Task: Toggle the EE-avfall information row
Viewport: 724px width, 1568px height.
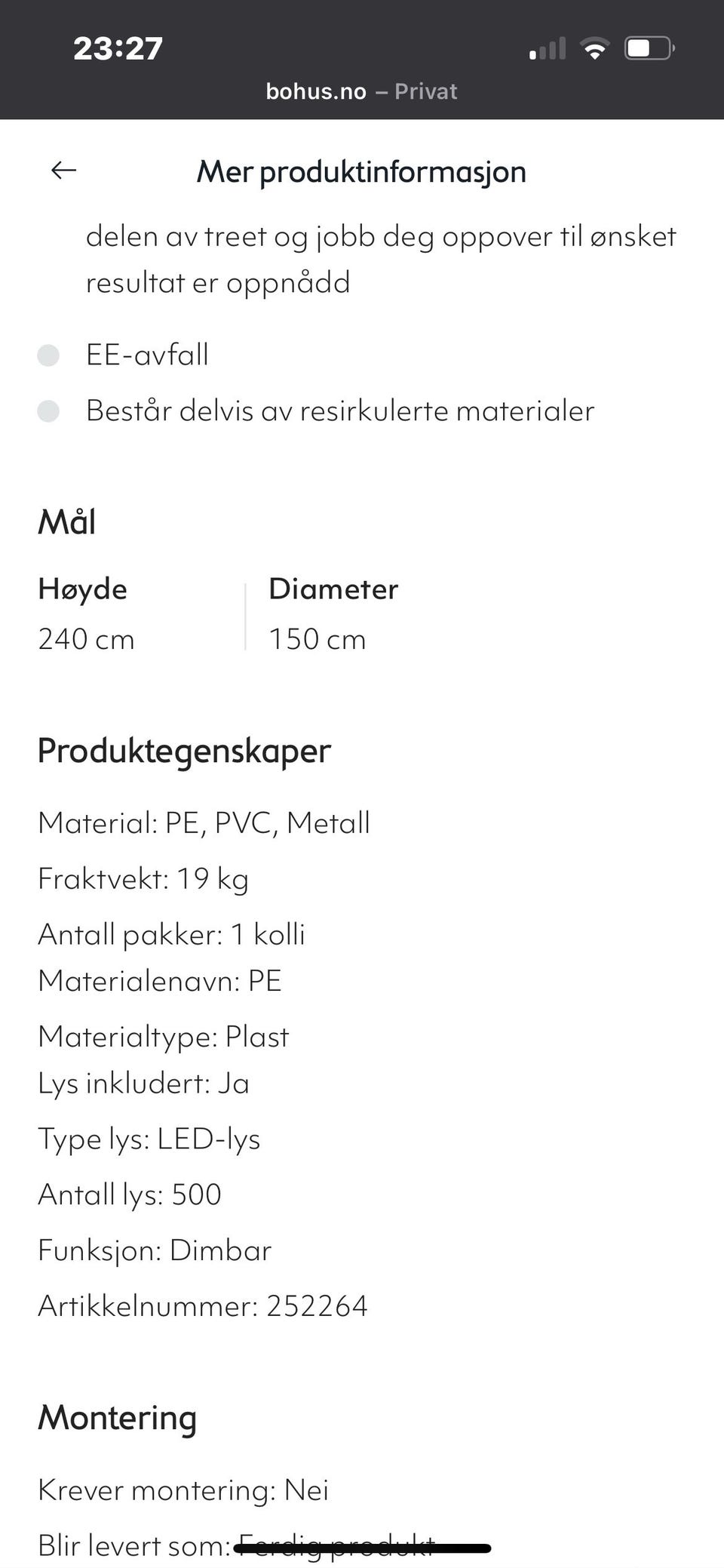Action: click(147, 355)
